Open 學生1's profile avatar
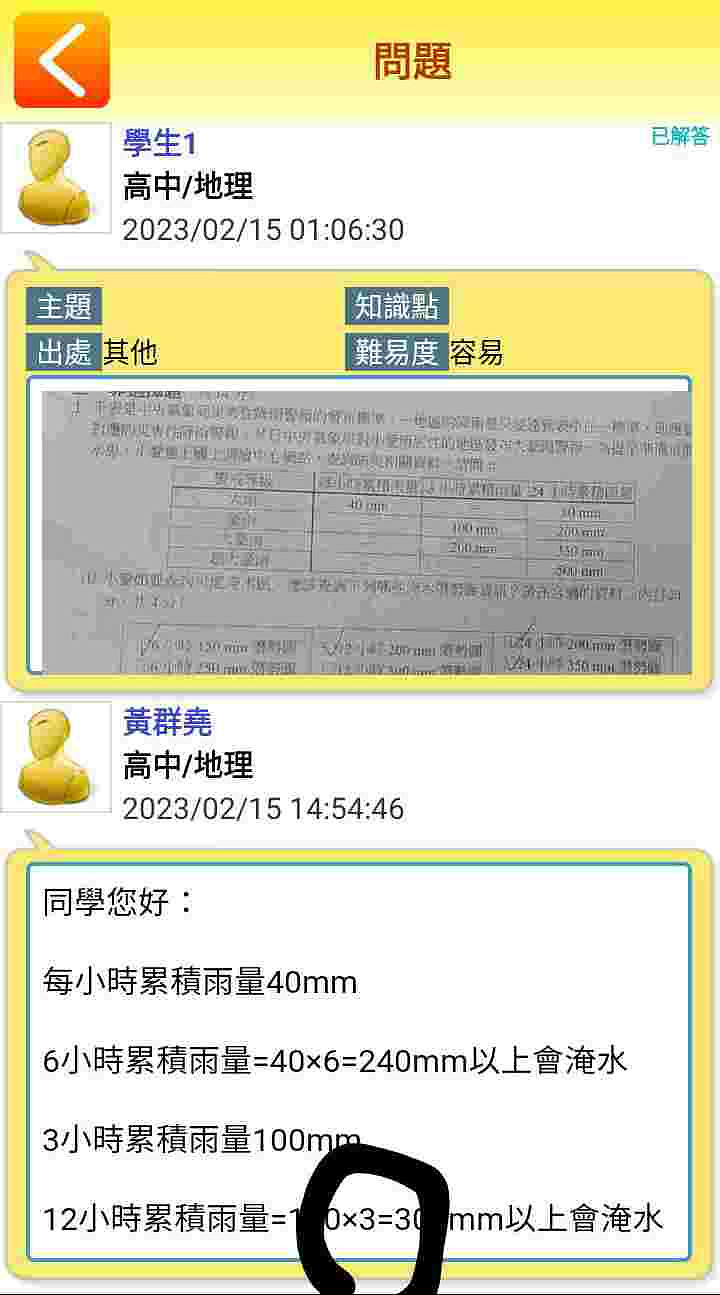Viewport: 720px width, 1295px height. point(56,178)
